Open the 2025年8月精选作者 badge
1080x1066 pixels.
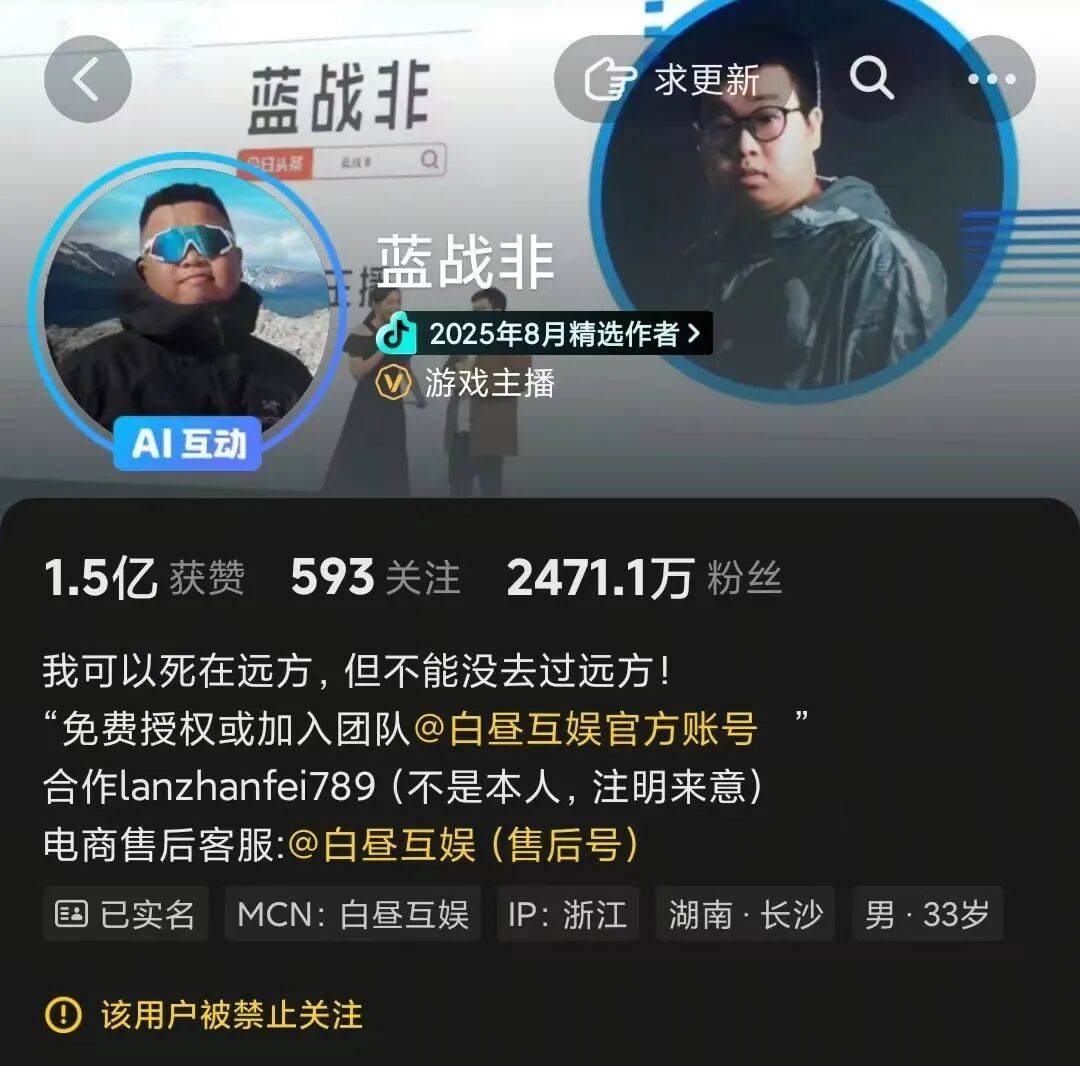point(545,334)
